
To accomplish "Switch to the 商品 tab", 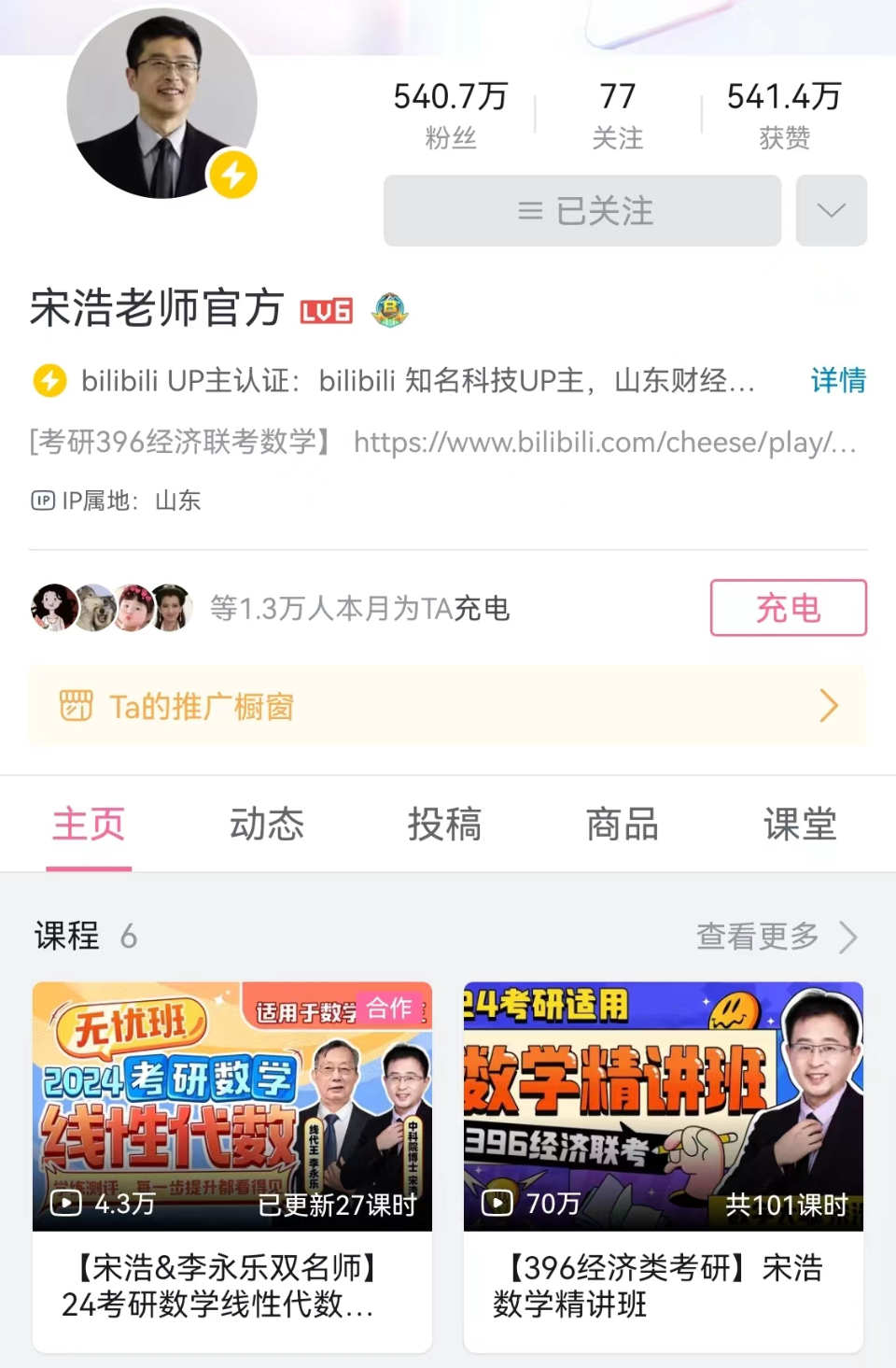I will tap(622, 825).
